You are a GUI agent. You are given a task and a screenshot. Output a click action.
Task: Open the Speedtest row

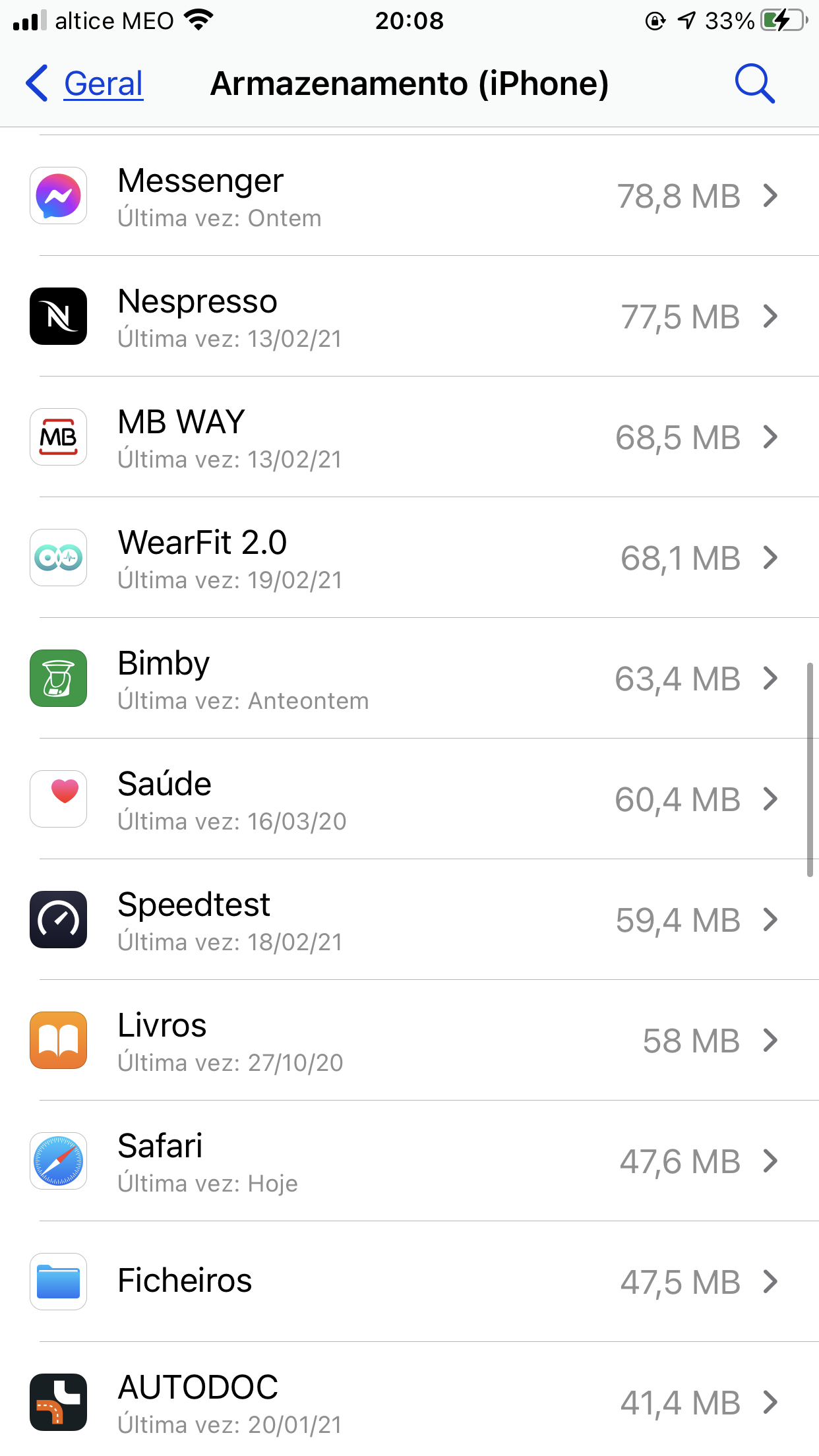pos(409,920)
